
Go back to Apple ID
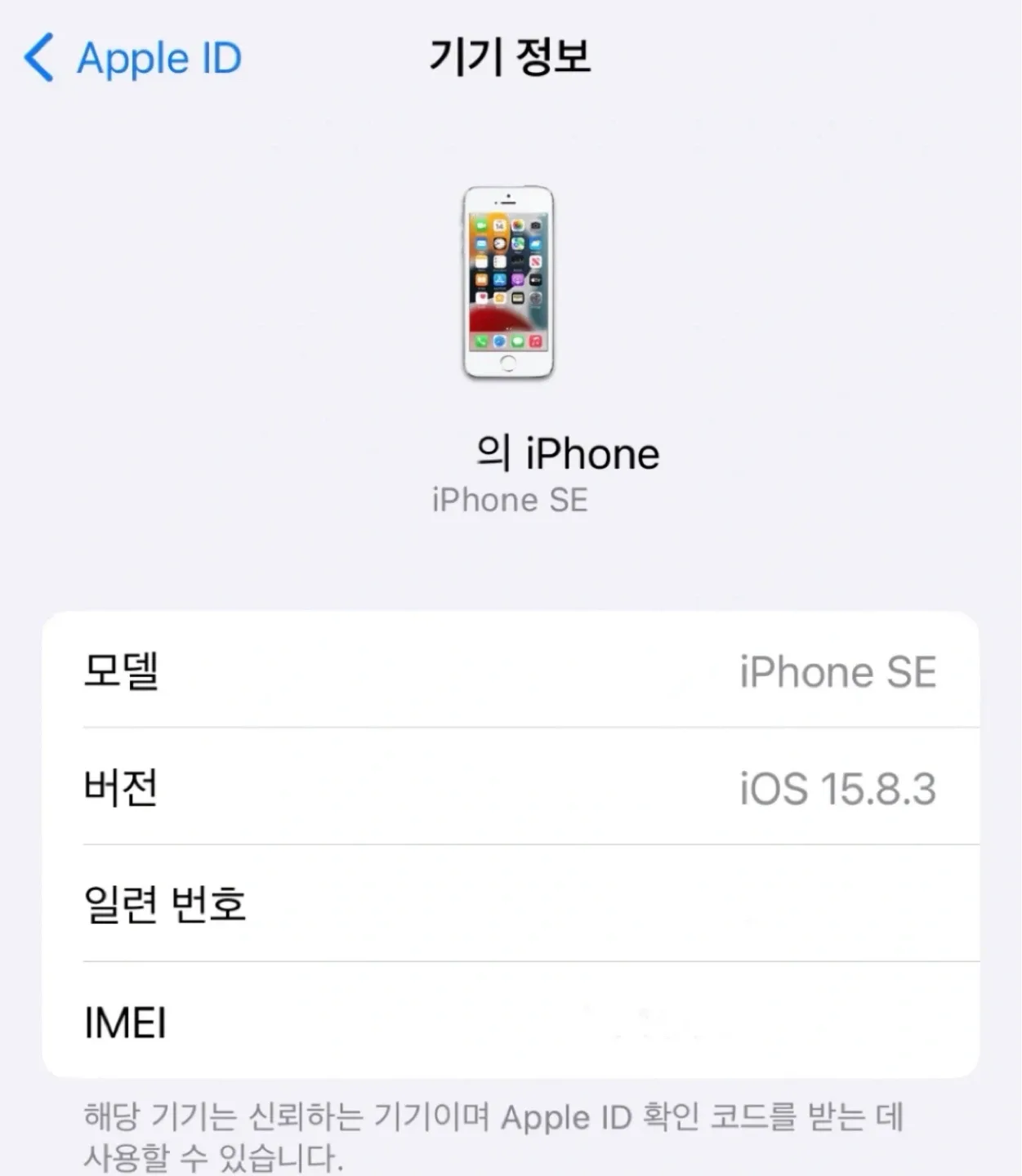tap(133, 58)
